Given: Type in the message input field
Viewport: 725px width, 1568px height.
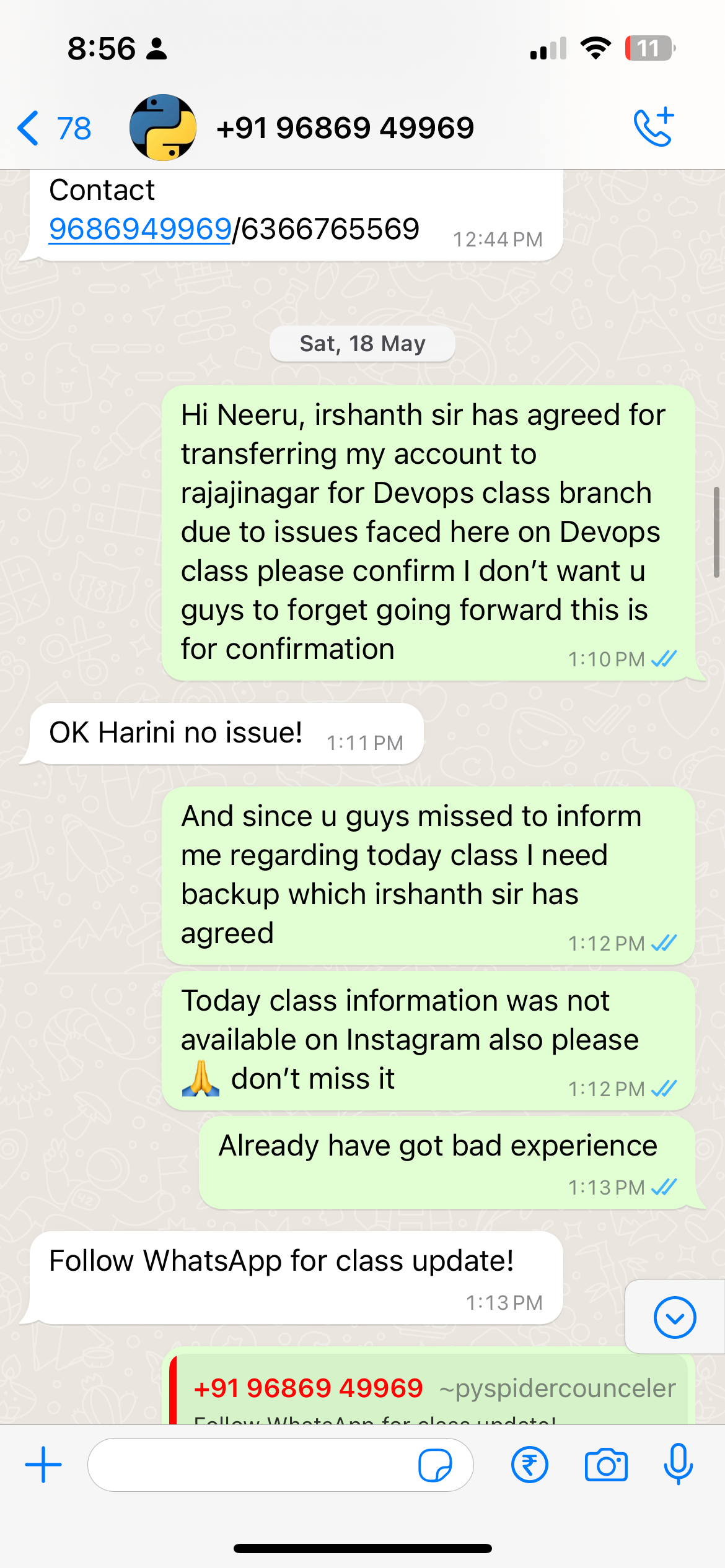Looking at the screenshot, I should pyautogui.click(x=248, y=1465).
